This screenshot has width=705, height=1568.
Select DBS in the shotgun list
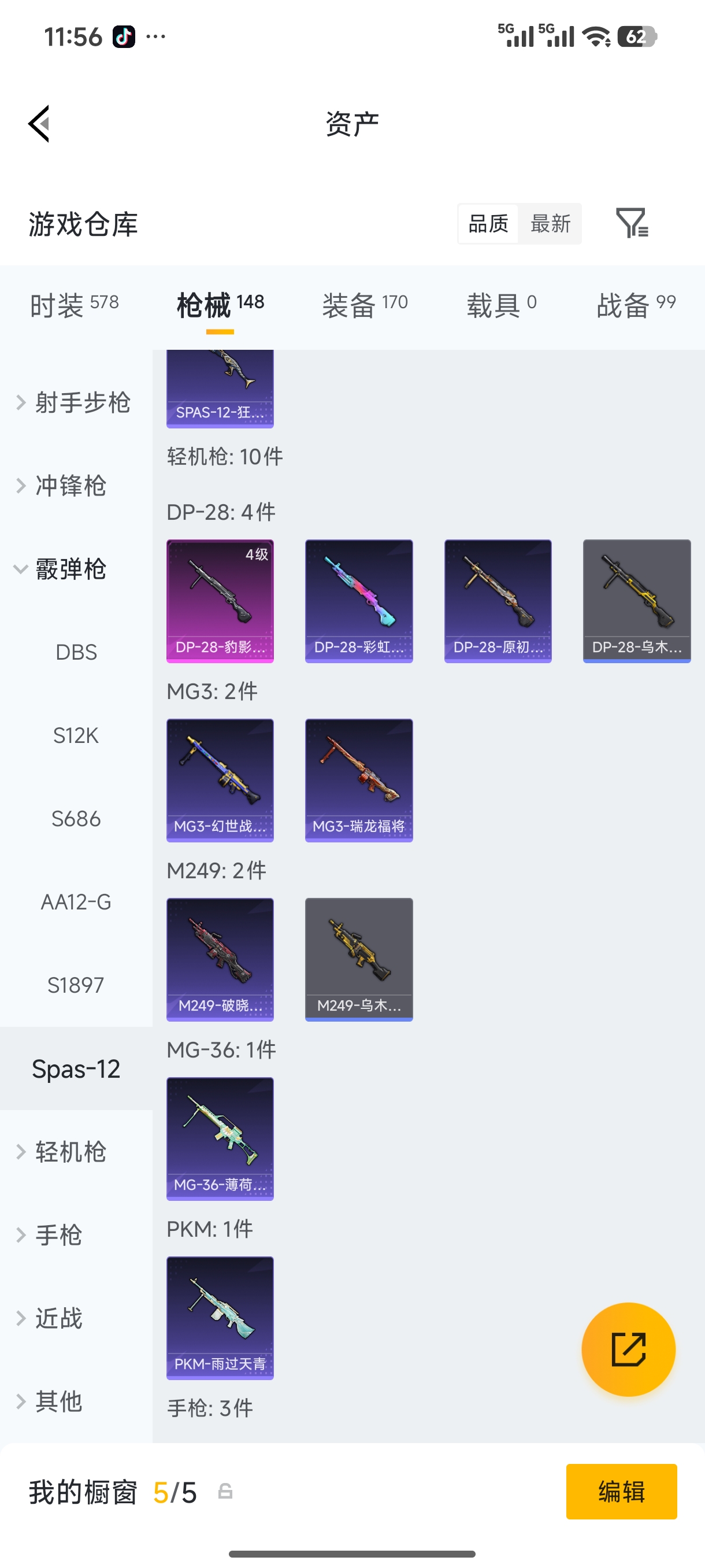click(76, 652)
